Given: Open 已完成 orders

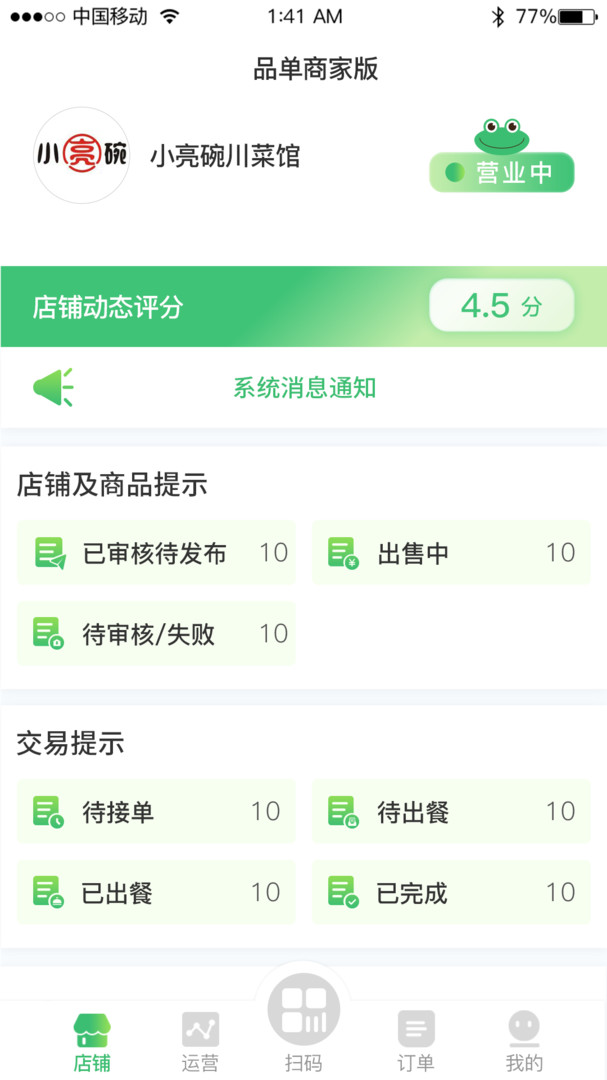Looking at the screenshot, I should 451,892.
